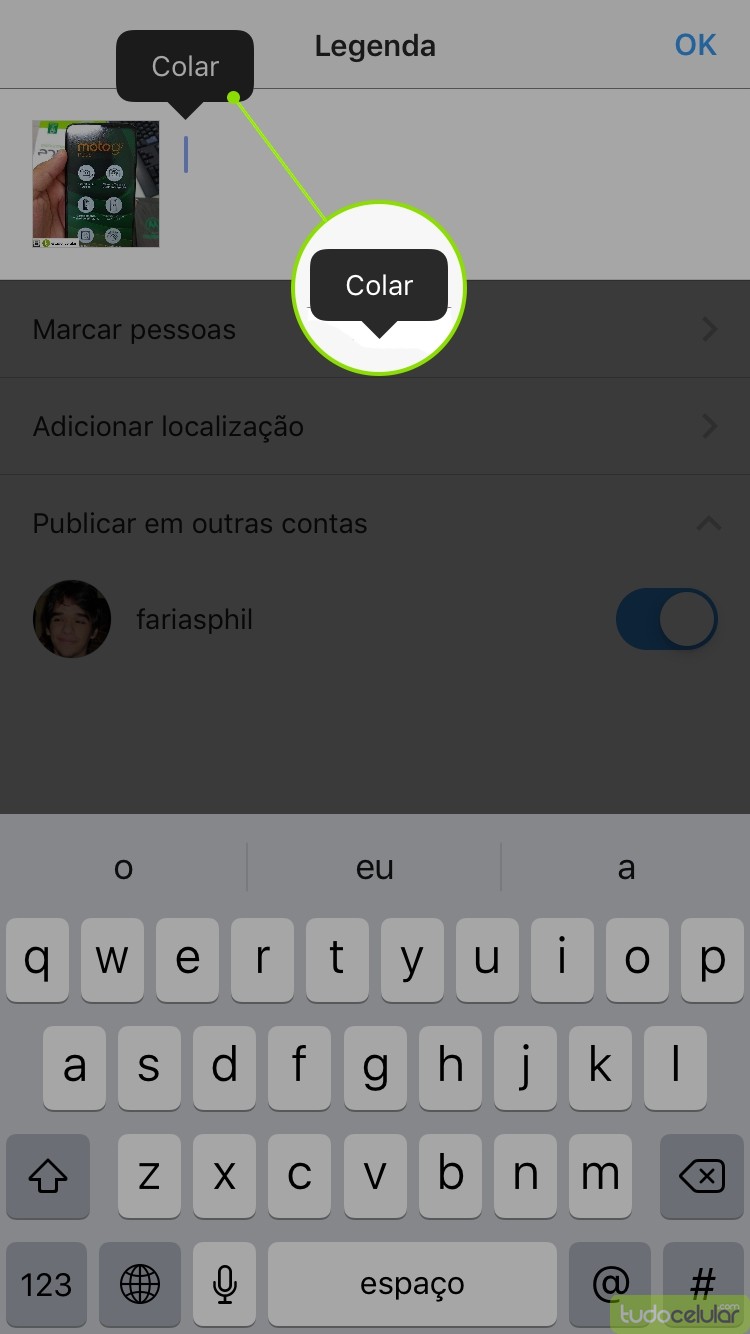Toggle publishing to the fariasphil account
The height and width of the screenshot is (1334, 750).
666,620
